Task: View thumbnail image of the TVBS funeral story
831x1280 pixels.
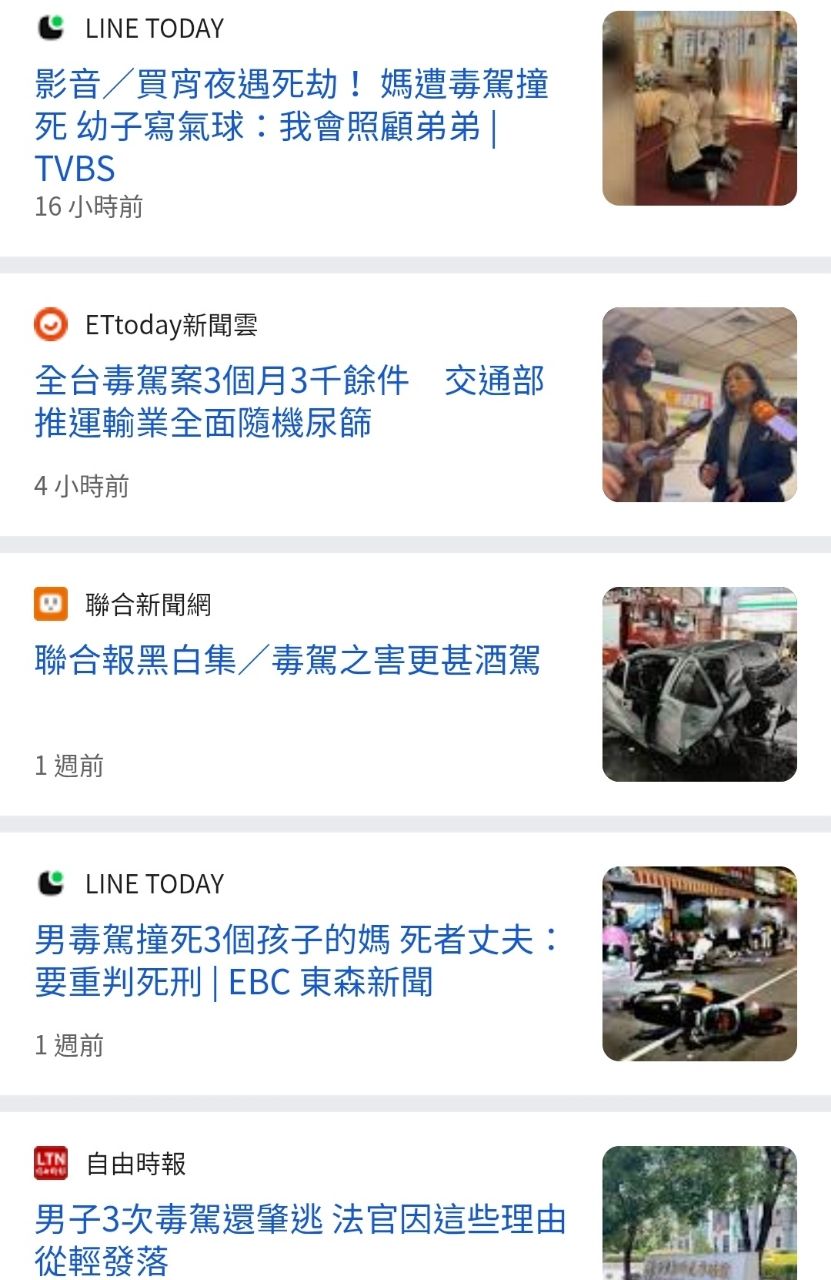Action: [x=699, y=108]
